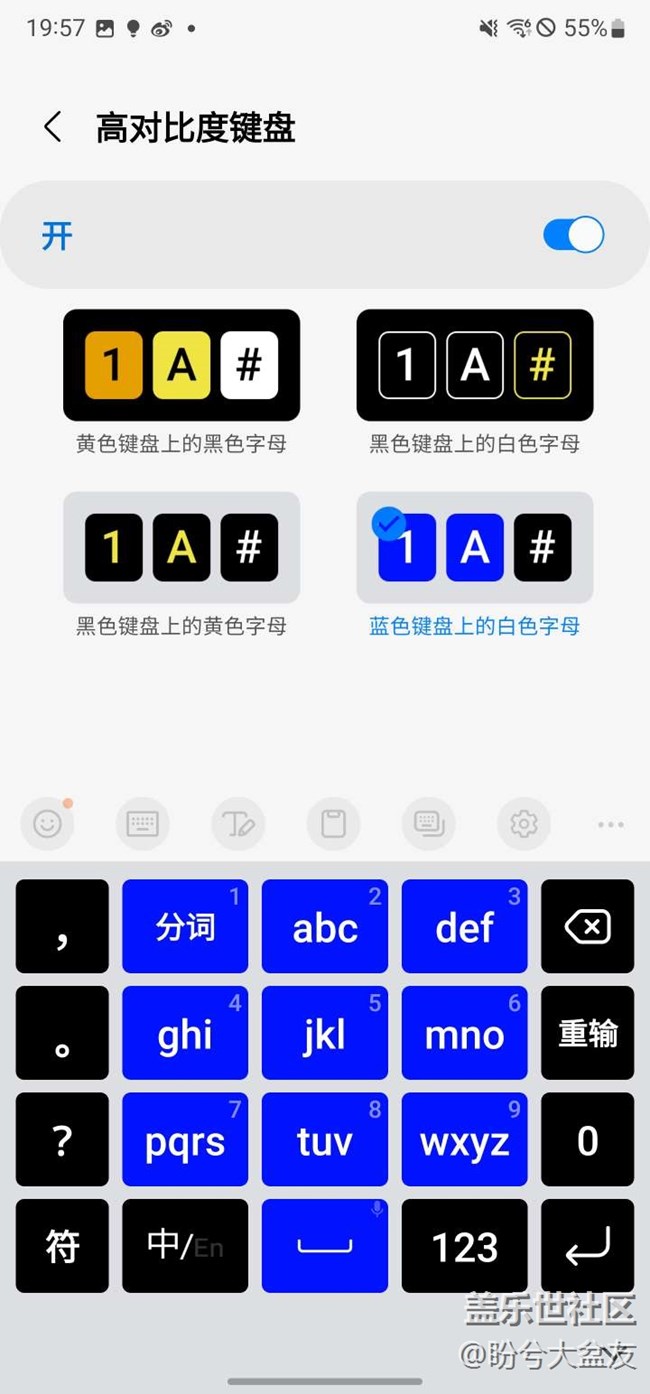The image size is (650, 1394).
Task: Open the text editing tool icon
Action: pos(238,824)
